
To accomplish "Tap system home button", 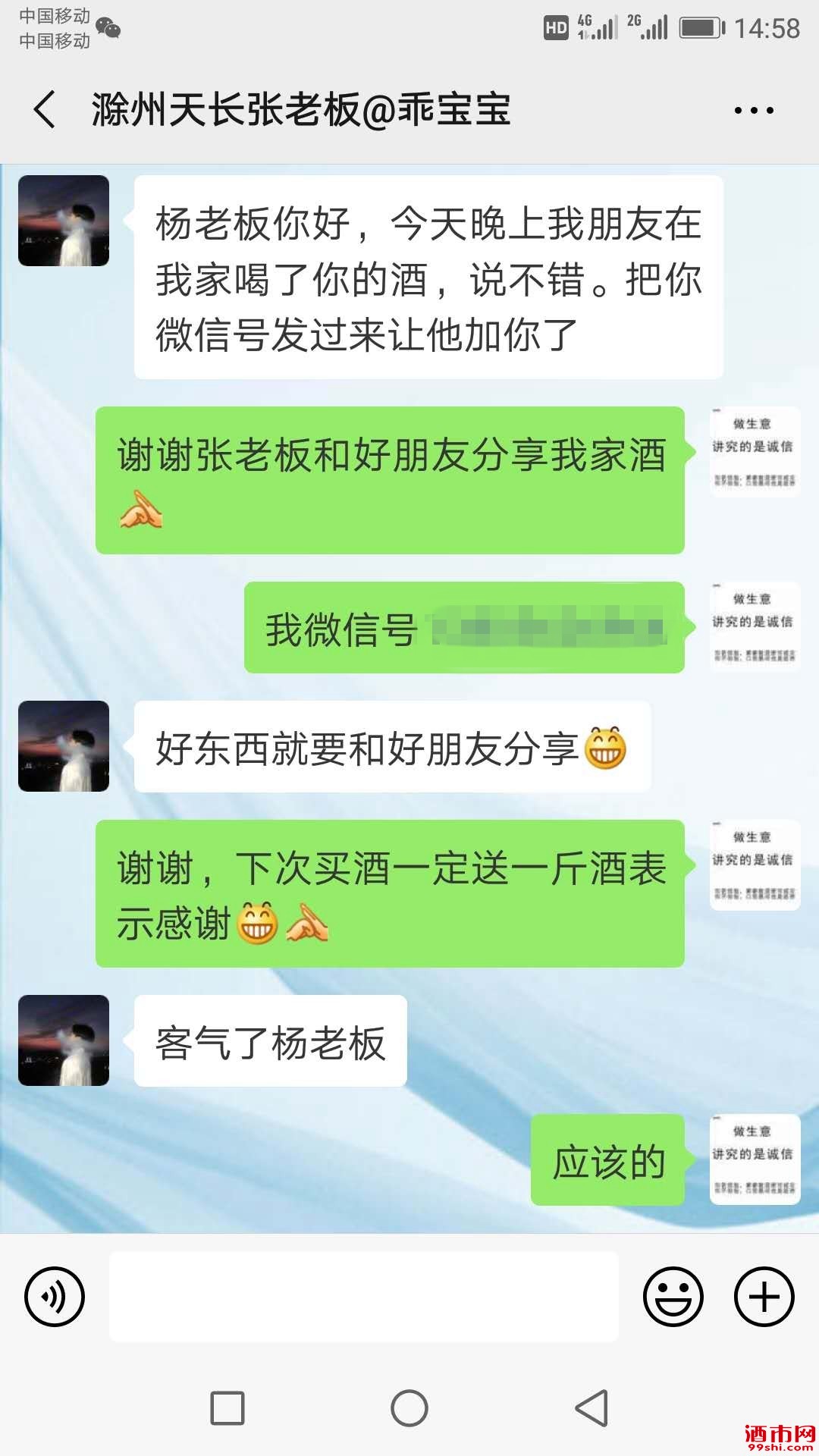I will (x=409, y=1408).
